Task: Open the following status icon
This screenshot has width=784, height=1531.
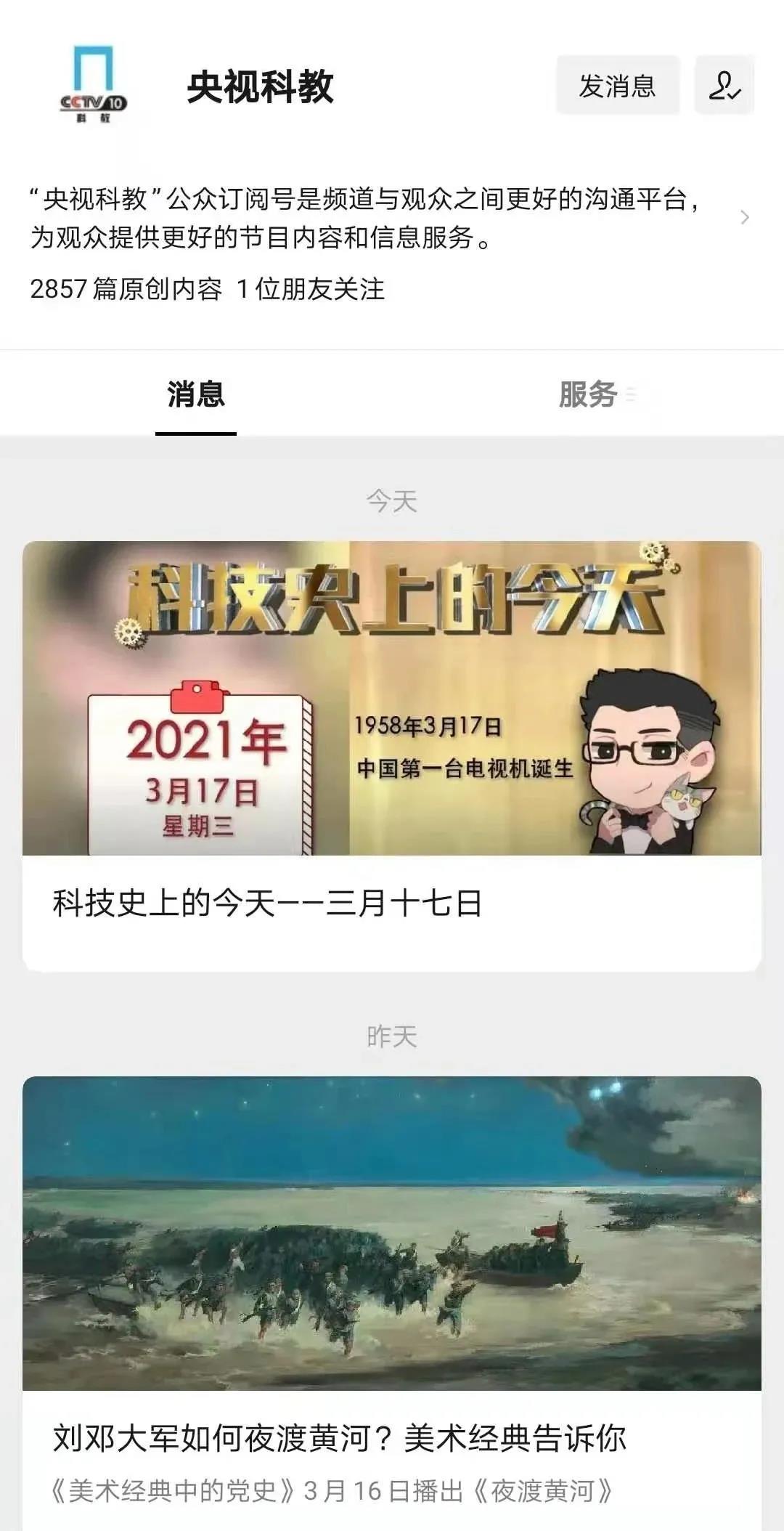Action: coord(724,86)
